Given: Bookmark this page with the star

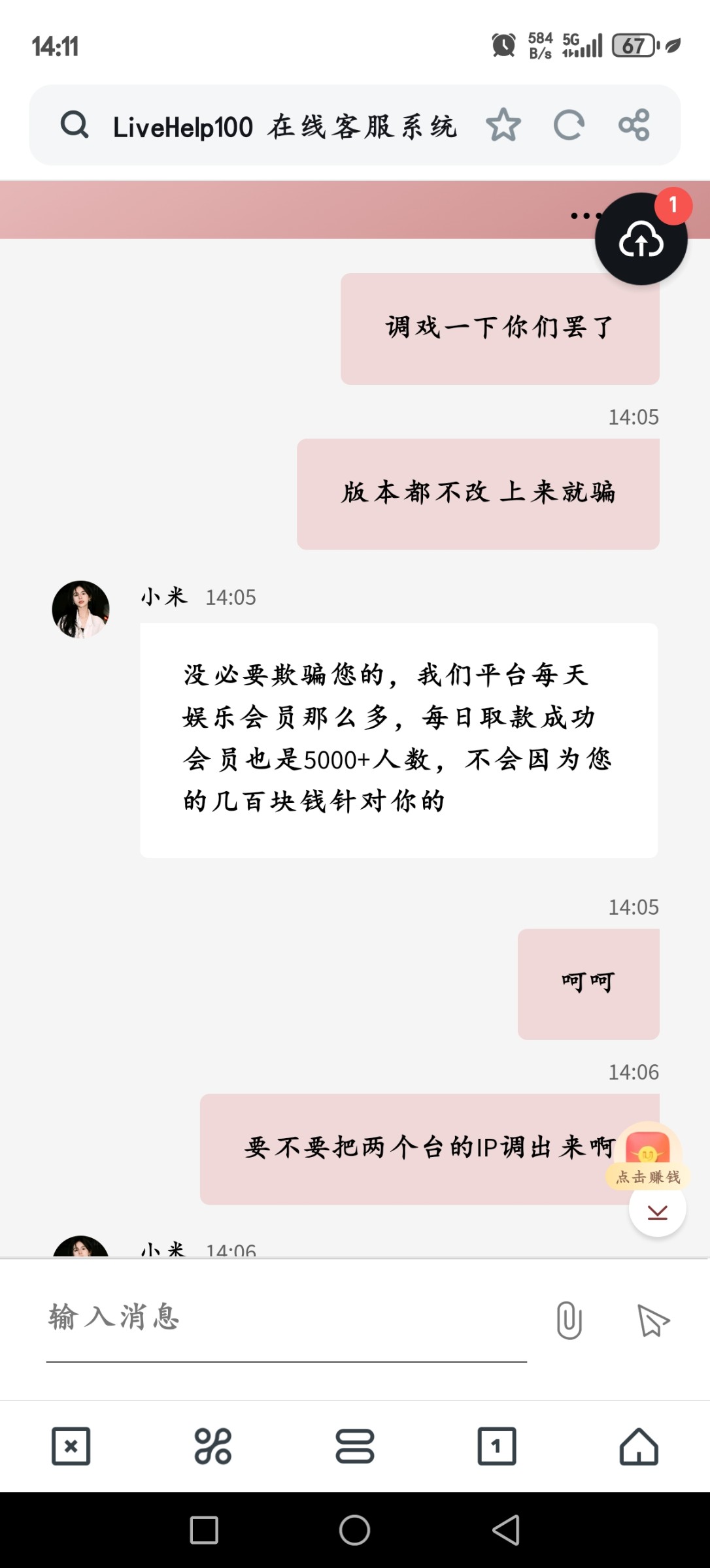Looking at the screenshot, I should [503, 125].
